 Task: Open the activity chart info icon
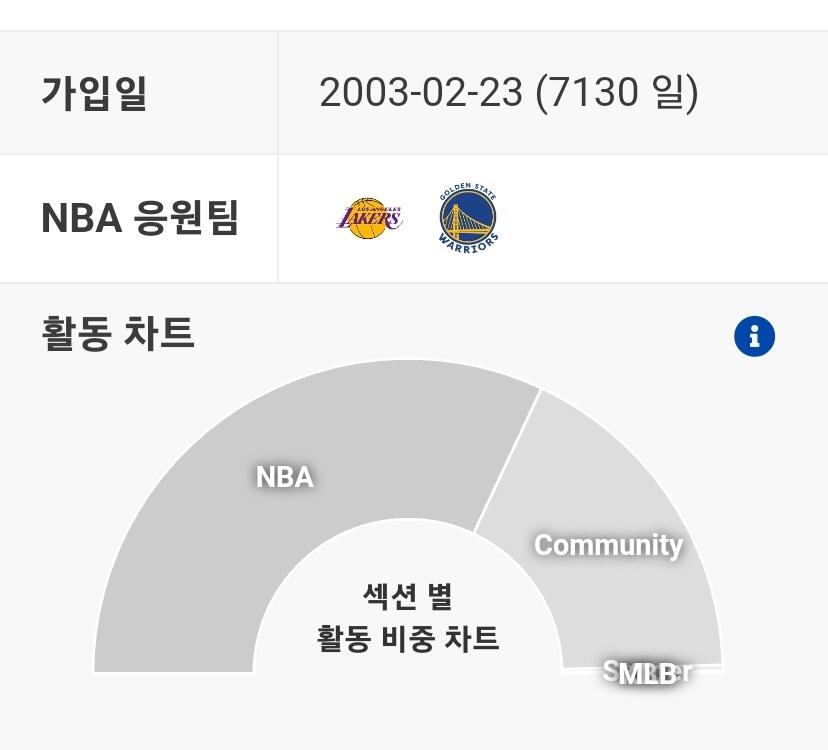pos(755,336)
